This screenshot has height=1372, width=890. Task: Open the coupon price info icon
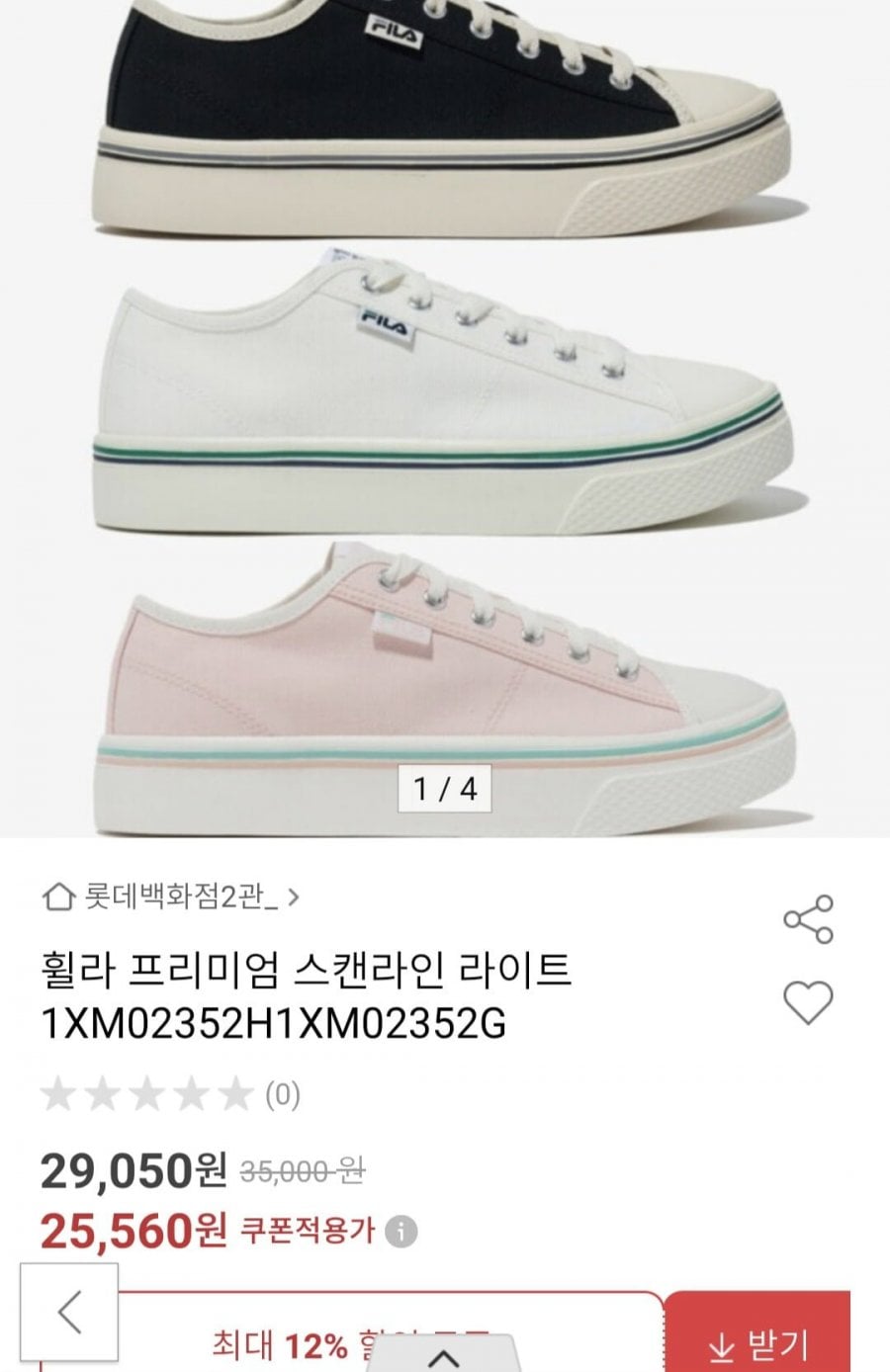[400, 1232]
